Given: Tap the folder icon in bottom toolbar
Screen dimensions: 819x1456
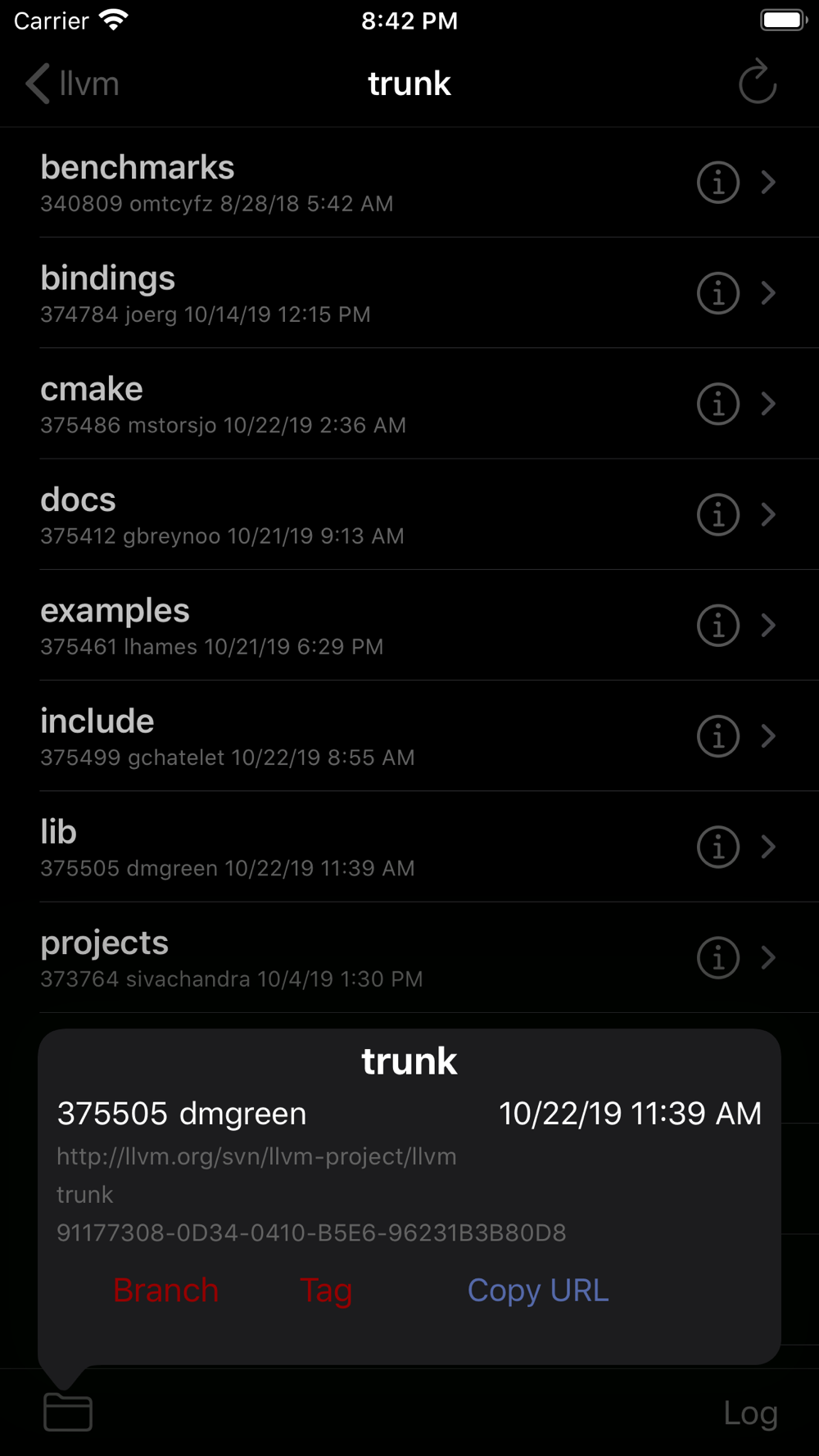Looking at the screenshot, I should tap(68, 1412).
